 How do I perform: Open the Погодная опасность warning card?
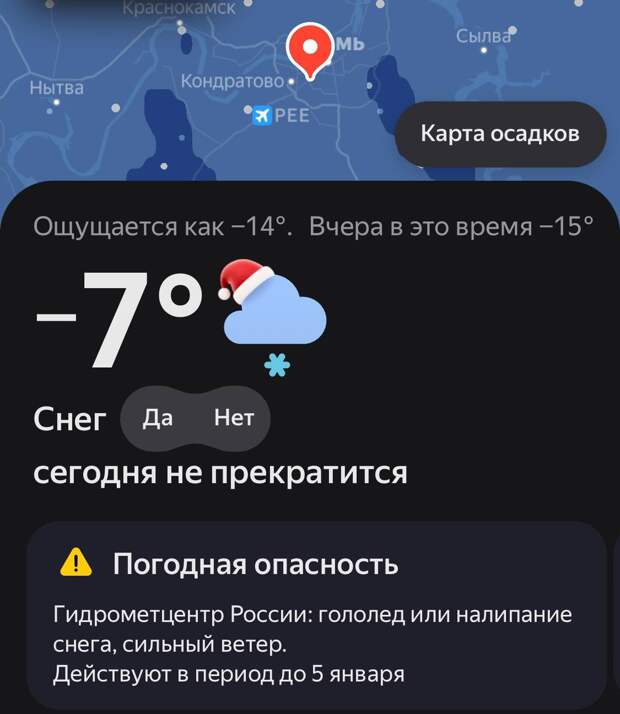tap(315, 615)
